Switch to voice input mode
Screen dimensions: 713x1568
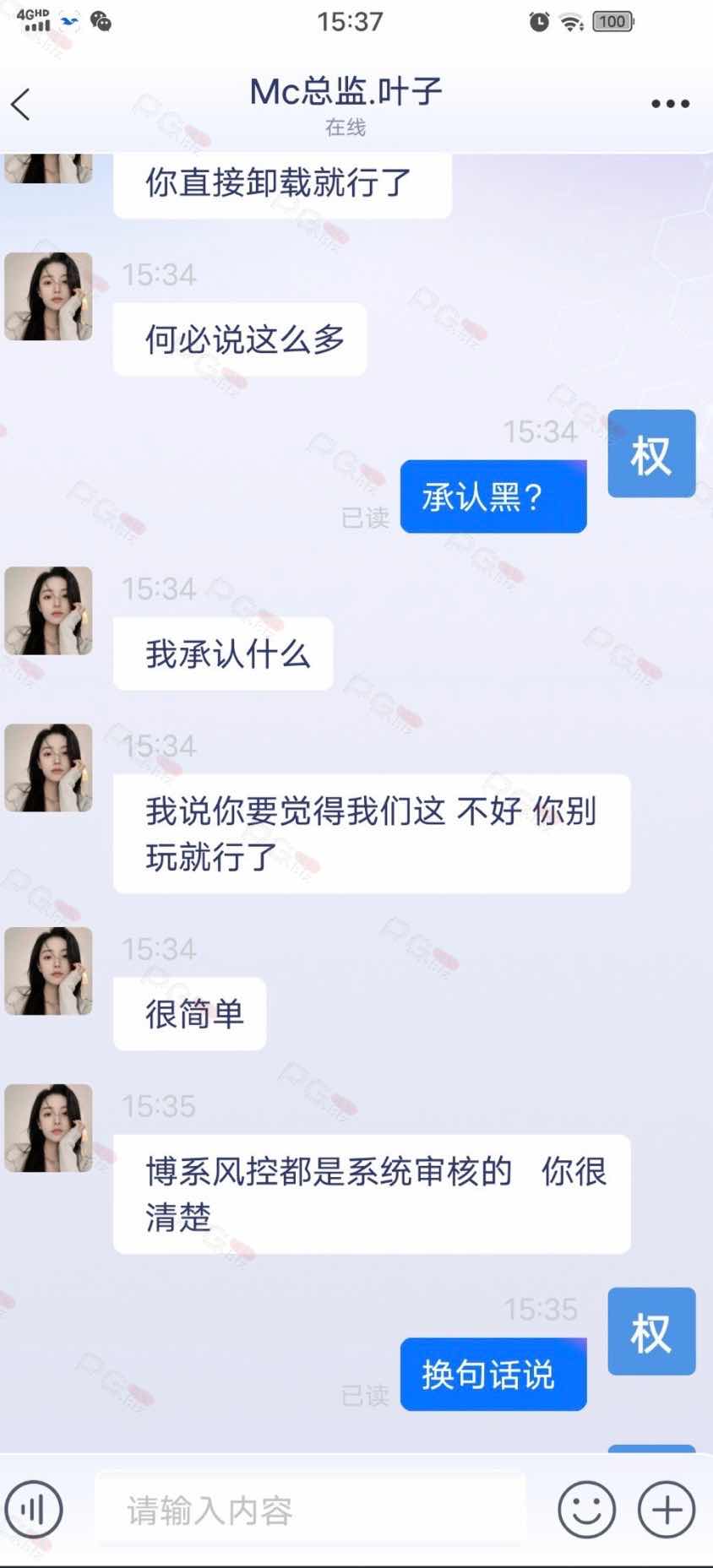point(35,1509)
